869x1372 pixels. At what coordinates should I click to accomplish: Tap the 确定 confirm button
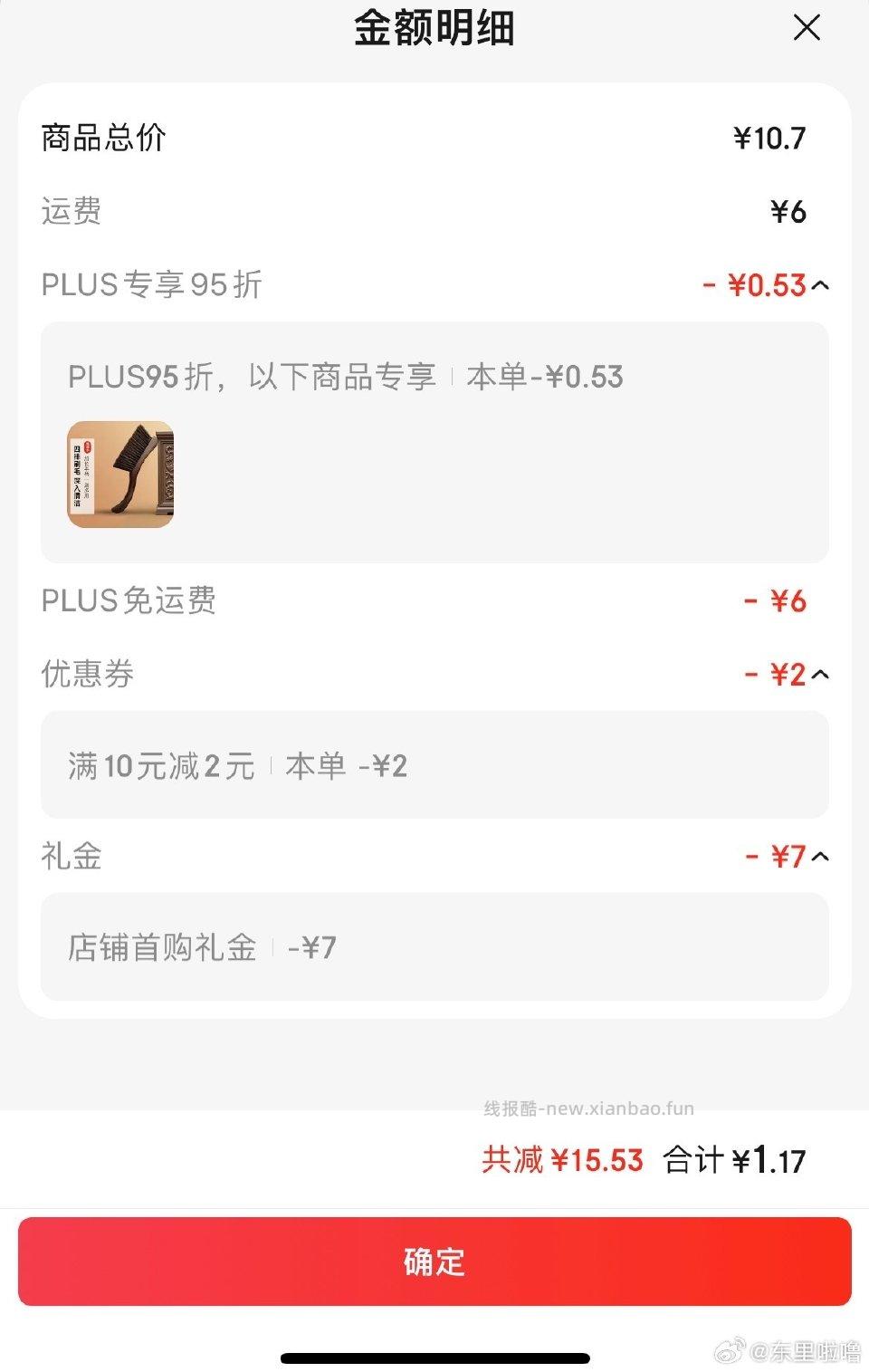(434, 1261)
